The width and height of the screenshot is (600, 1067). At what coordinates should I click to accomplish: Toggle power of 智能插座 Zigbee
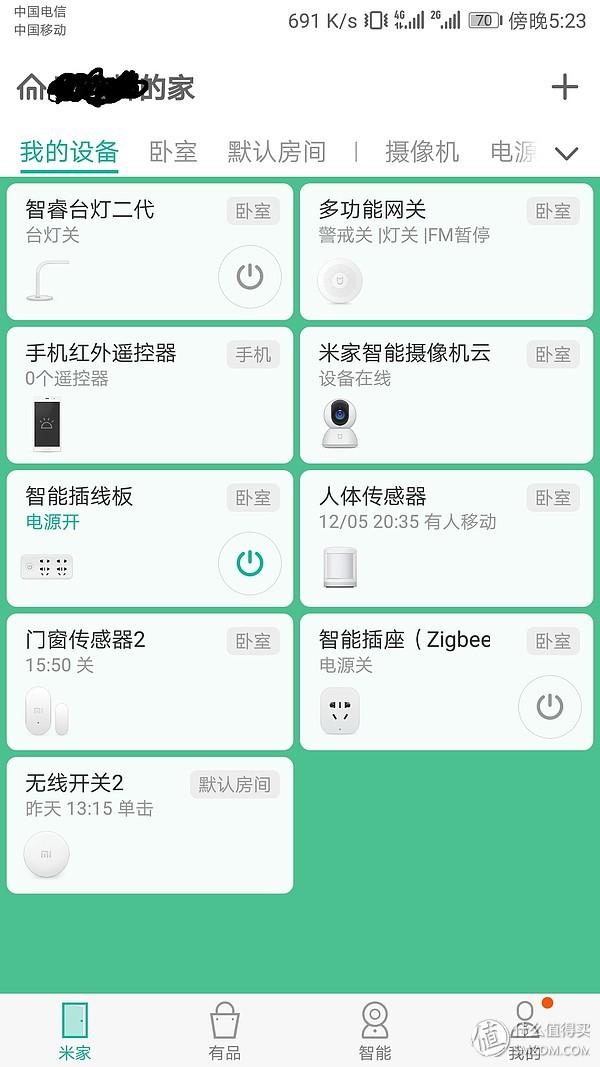click(x=550, y=707)
